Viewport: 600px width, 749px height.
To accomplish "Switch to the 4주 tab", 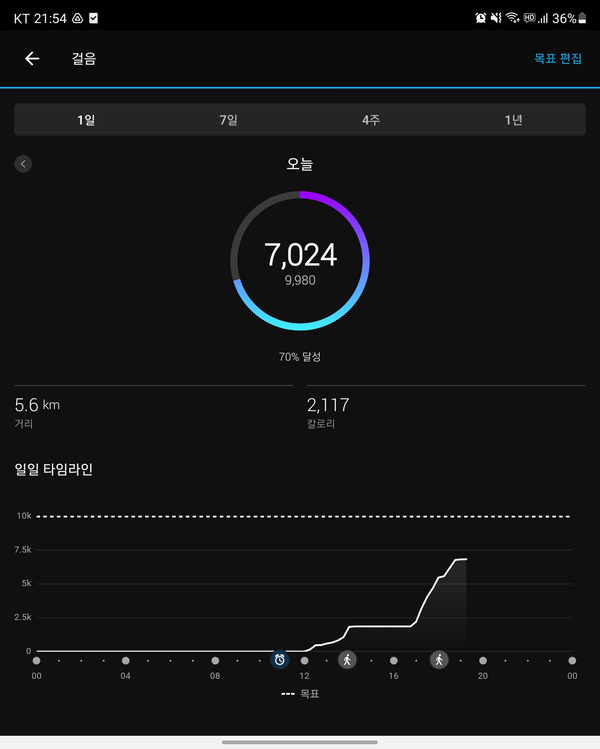I will click(371, 120).
